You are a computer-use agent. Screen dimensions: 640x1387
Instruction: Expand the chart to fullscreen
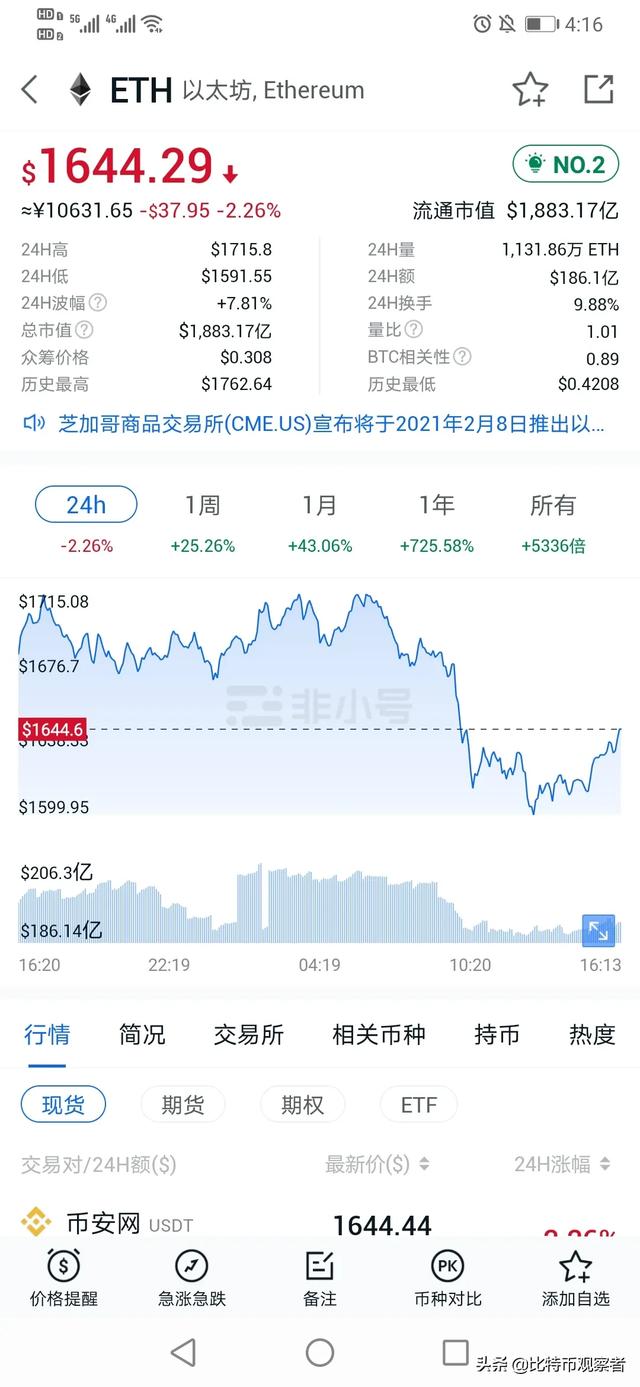point(598,931)
